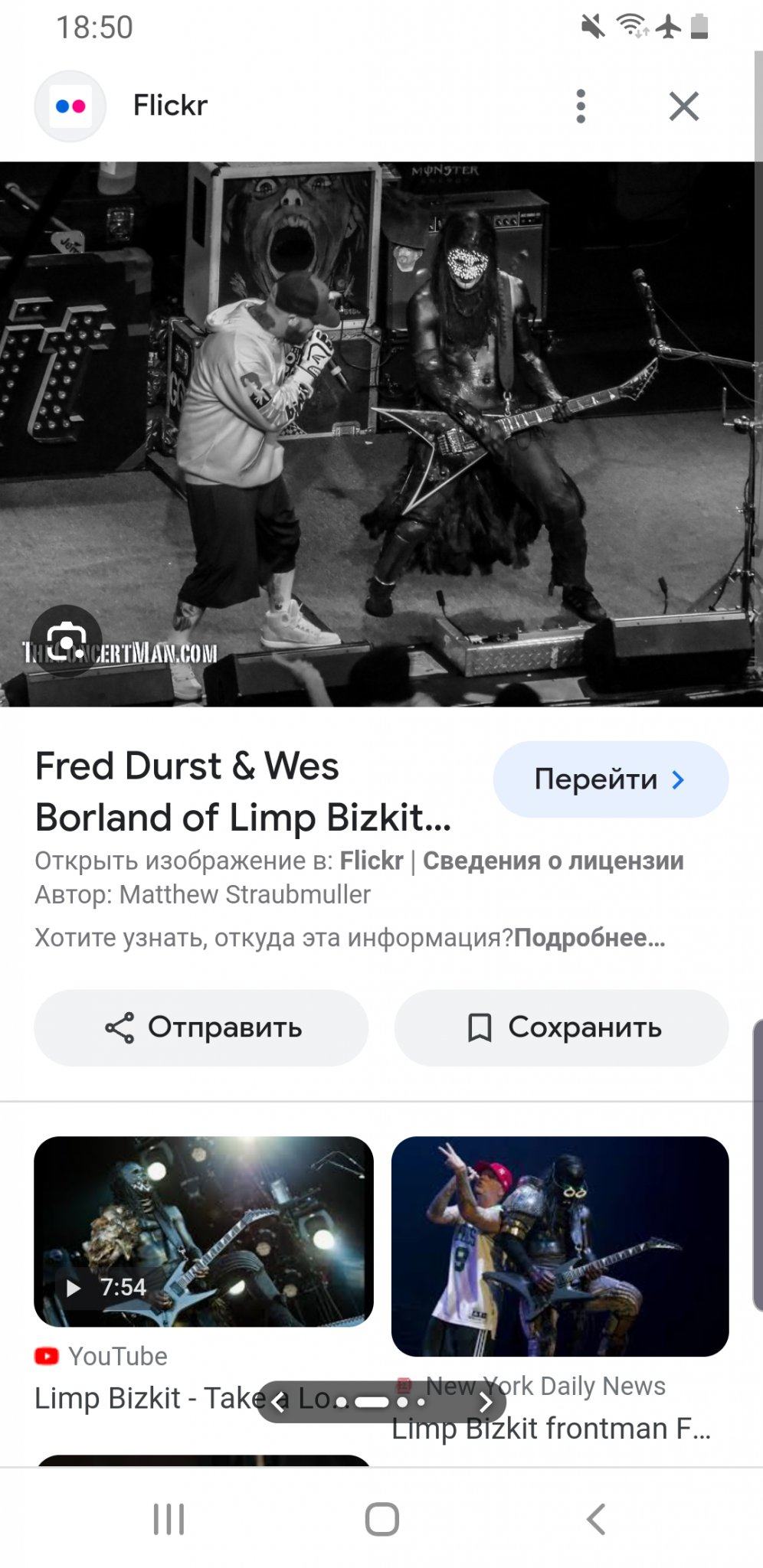
Task: Go back using the system back button
Action: tap(595, 1519)
